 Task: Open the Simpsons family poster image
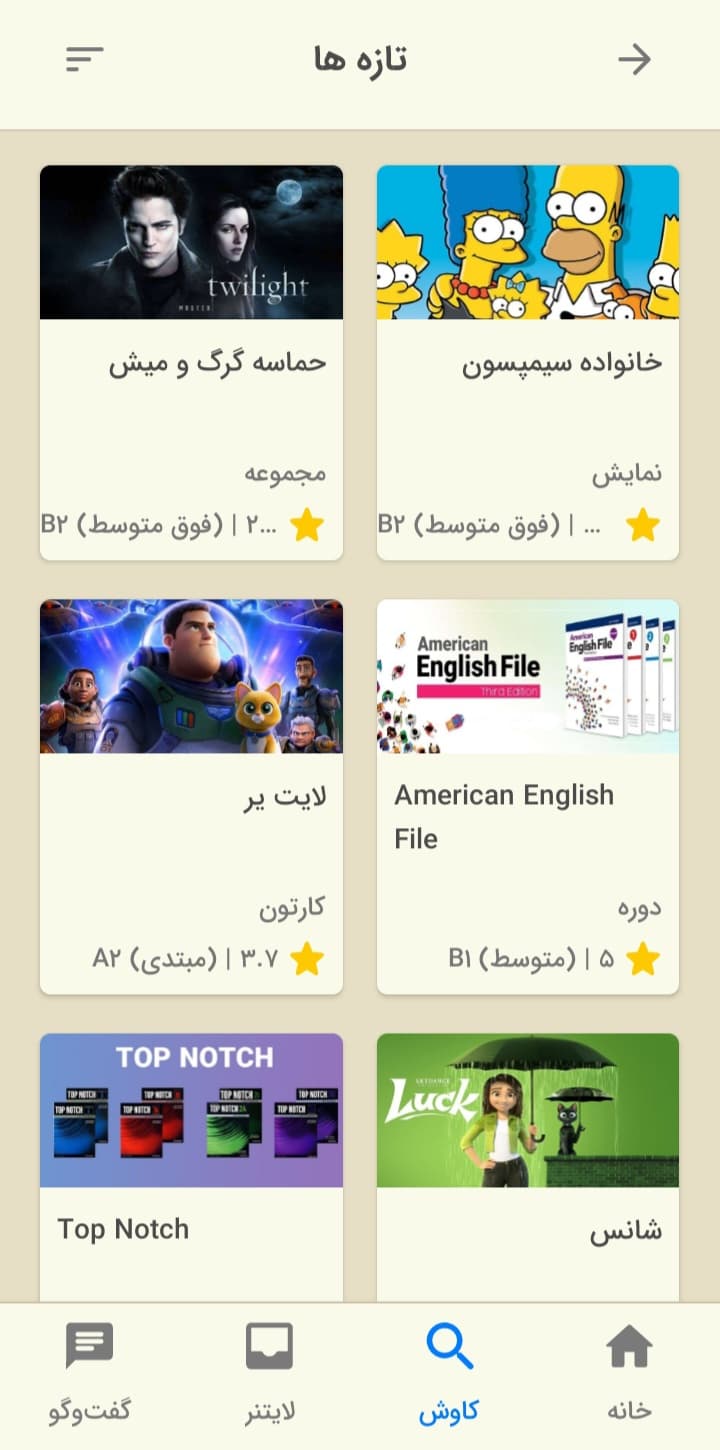[527, 242]
